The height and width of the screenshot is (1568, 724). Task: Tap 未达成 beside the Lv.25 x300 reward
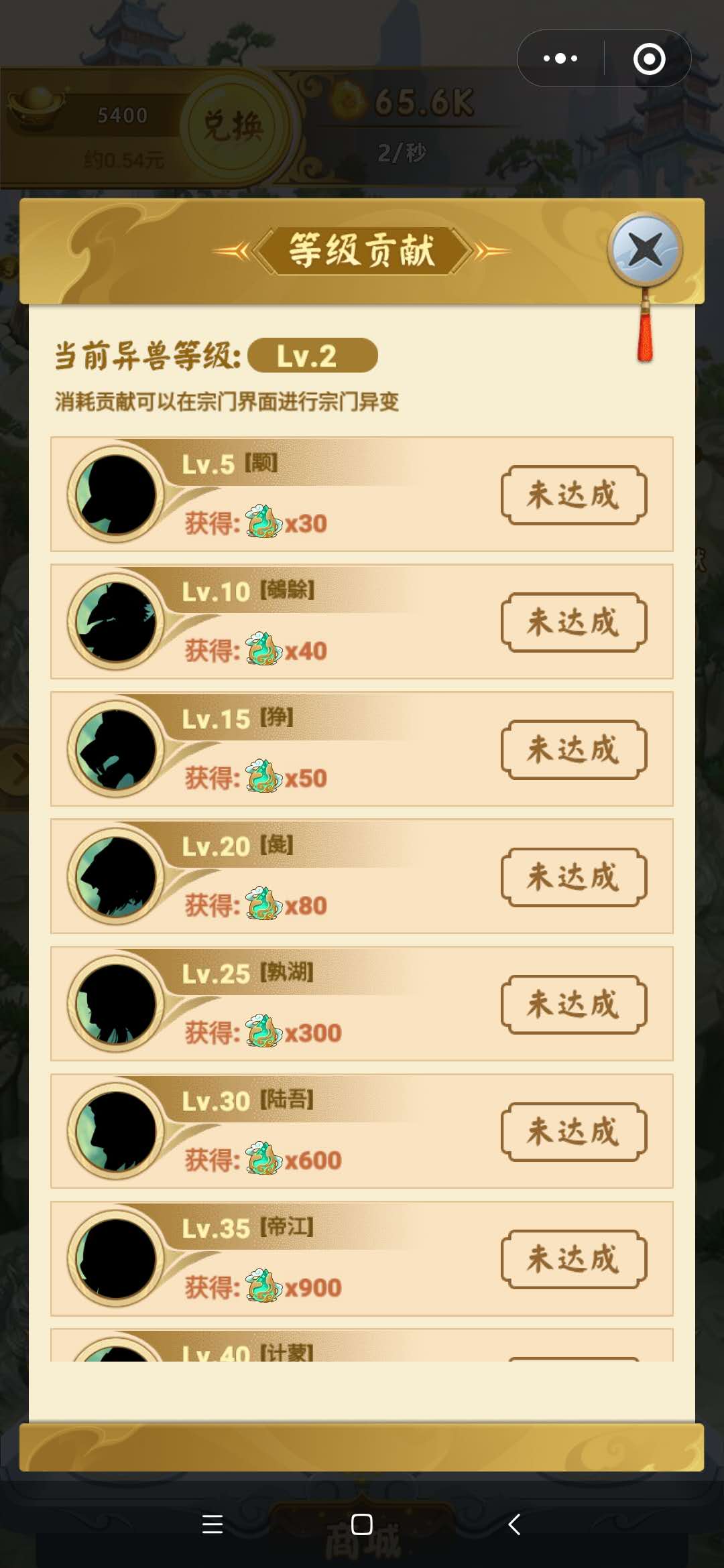point(573,1004)
